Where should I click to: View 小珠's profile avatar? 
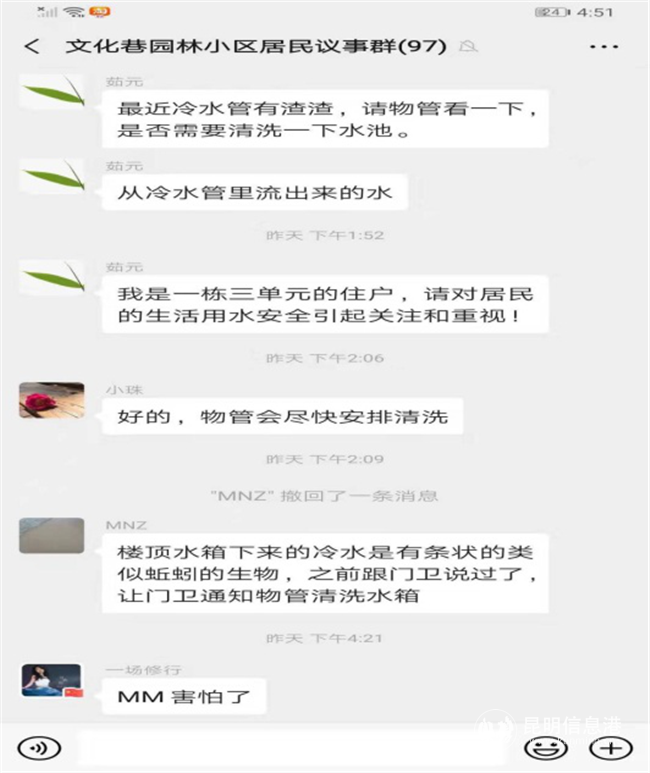point(52,400)
